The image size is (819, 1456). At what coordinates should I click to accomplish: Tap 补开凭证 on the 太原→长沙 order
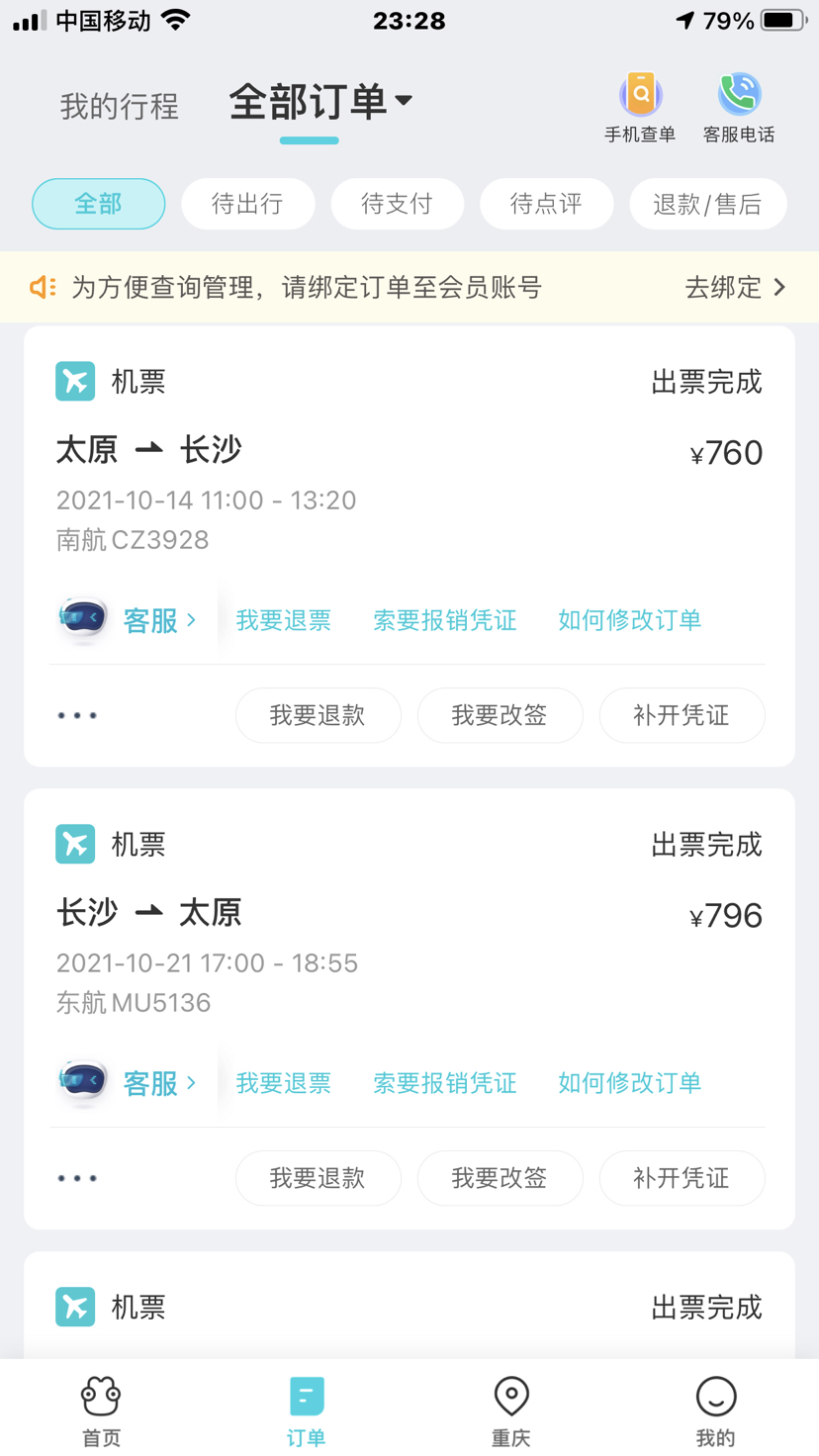click(x=682, y=715)
